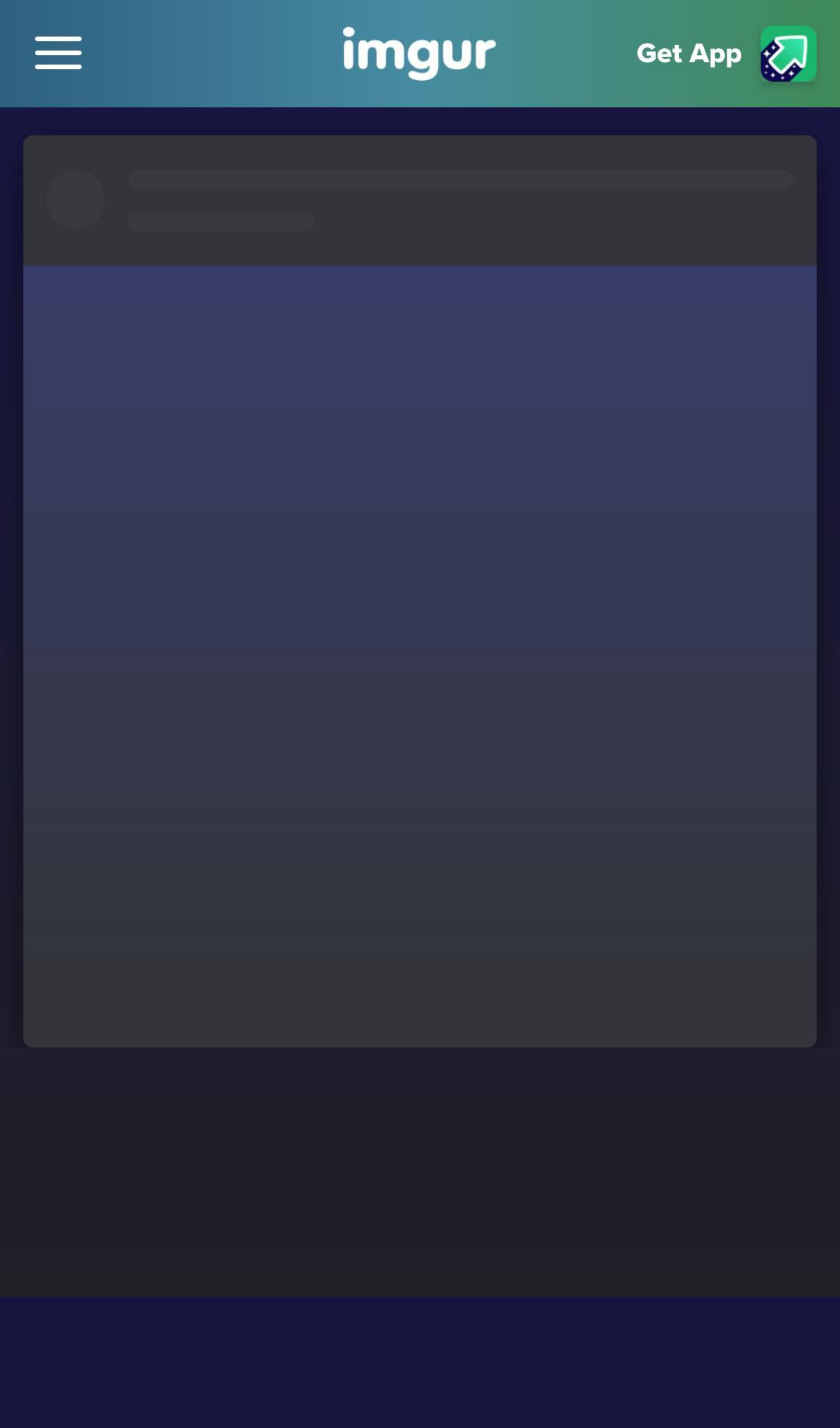Select the left margin beside the post card

12,622
